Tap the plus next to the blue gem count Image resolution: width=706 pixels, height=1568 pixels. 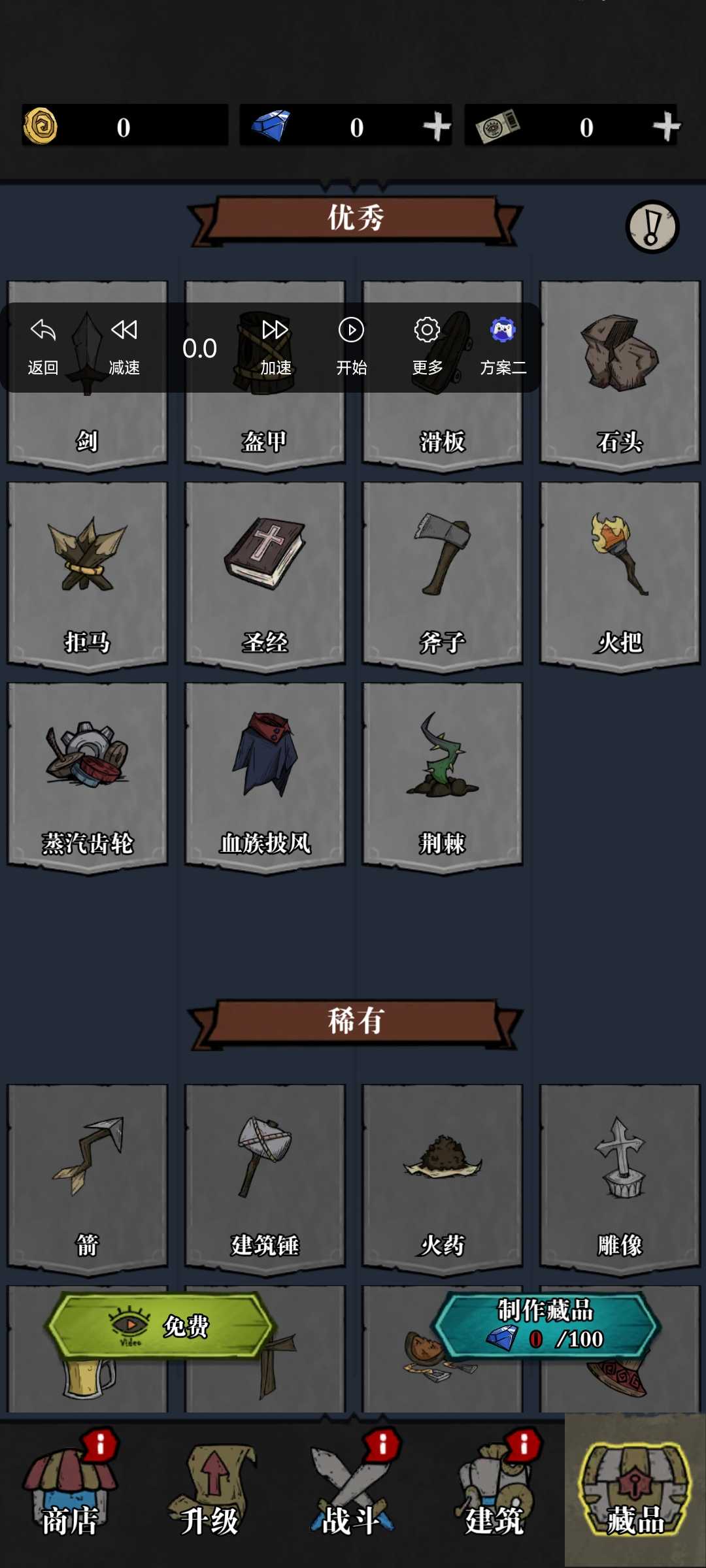[x=437, y=127]
